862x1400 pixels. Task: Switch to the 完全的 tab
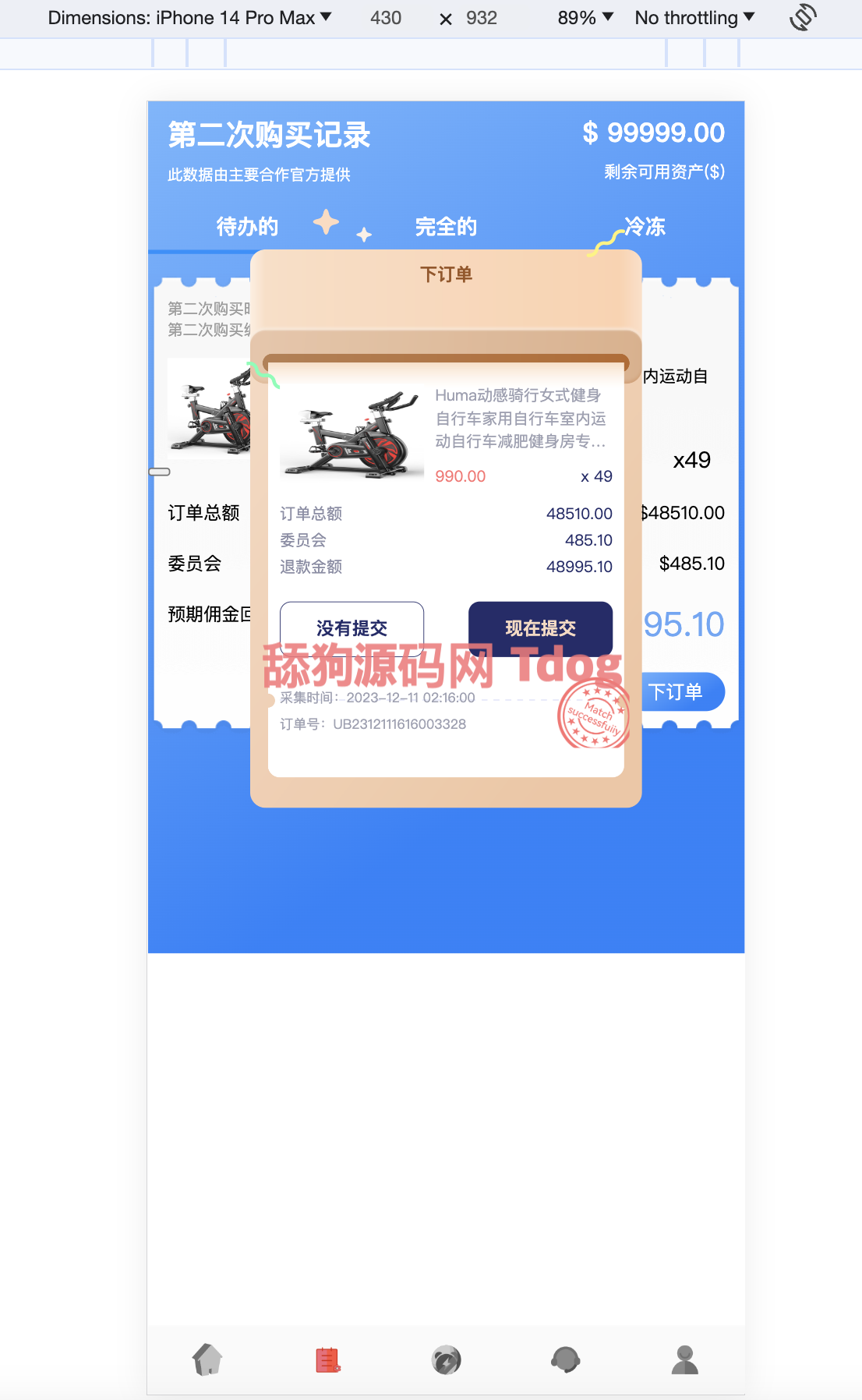click(x=446, y=227)
